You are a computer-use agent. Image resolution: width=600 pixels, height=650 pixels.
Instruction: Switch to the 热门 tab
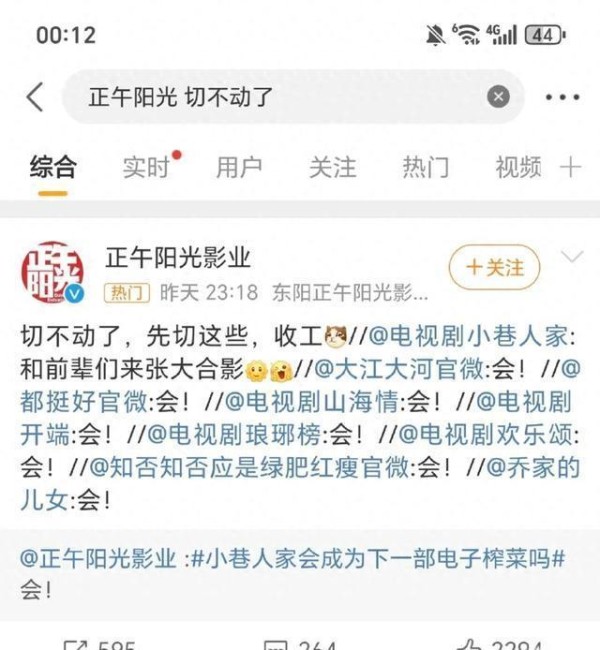point(425,167)
